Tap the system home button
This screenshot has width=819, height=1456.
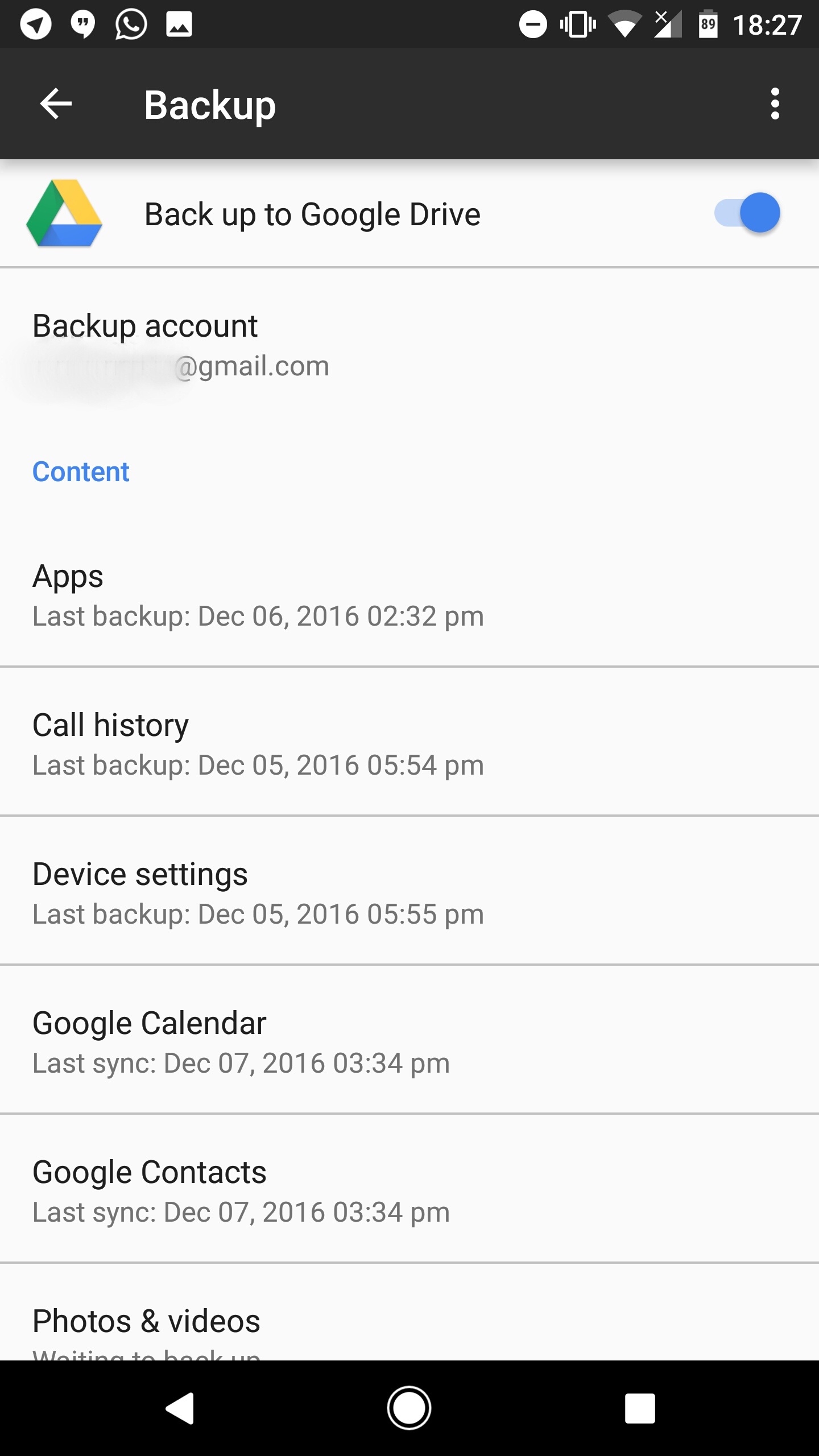click(409, 1408)
